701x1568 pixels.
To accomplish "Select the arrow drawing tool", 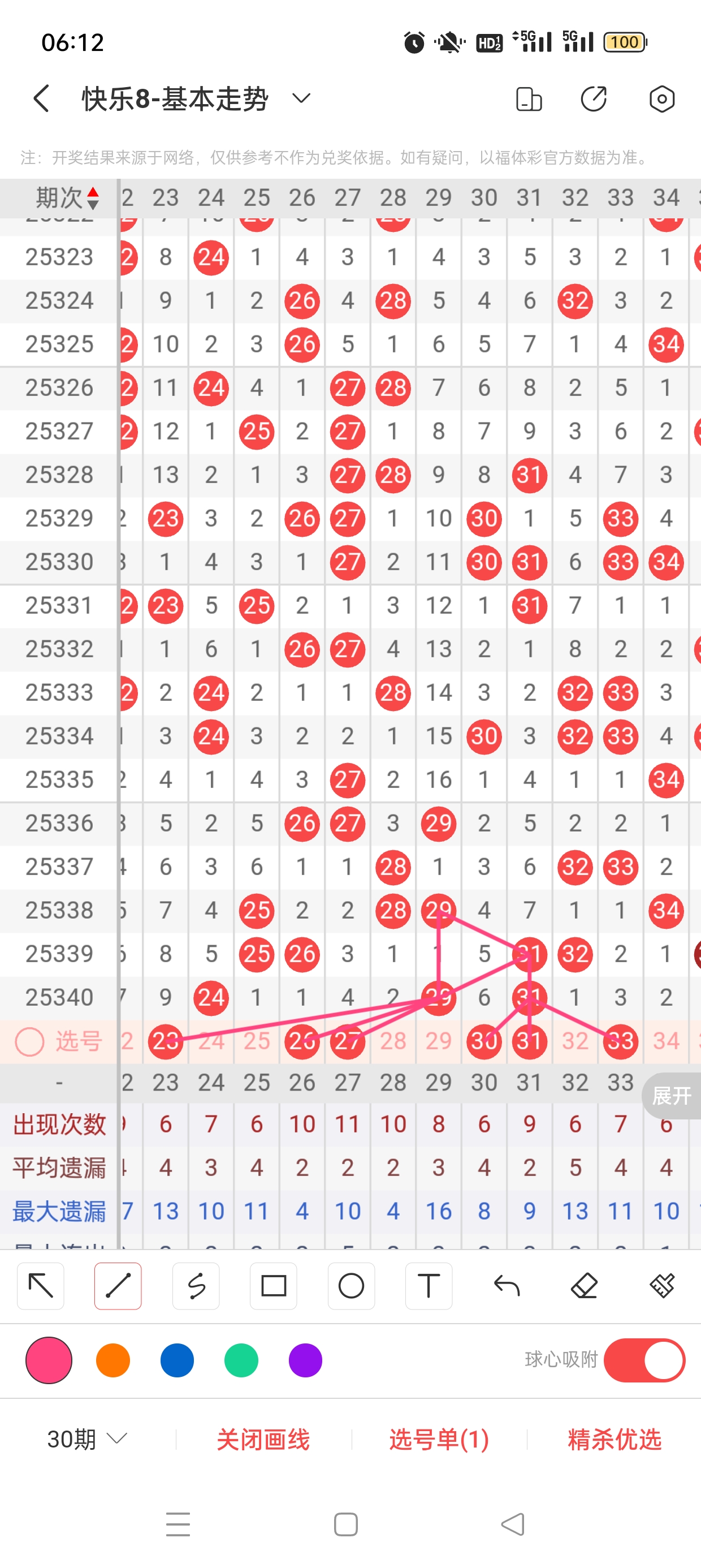I will point(41,1286).
